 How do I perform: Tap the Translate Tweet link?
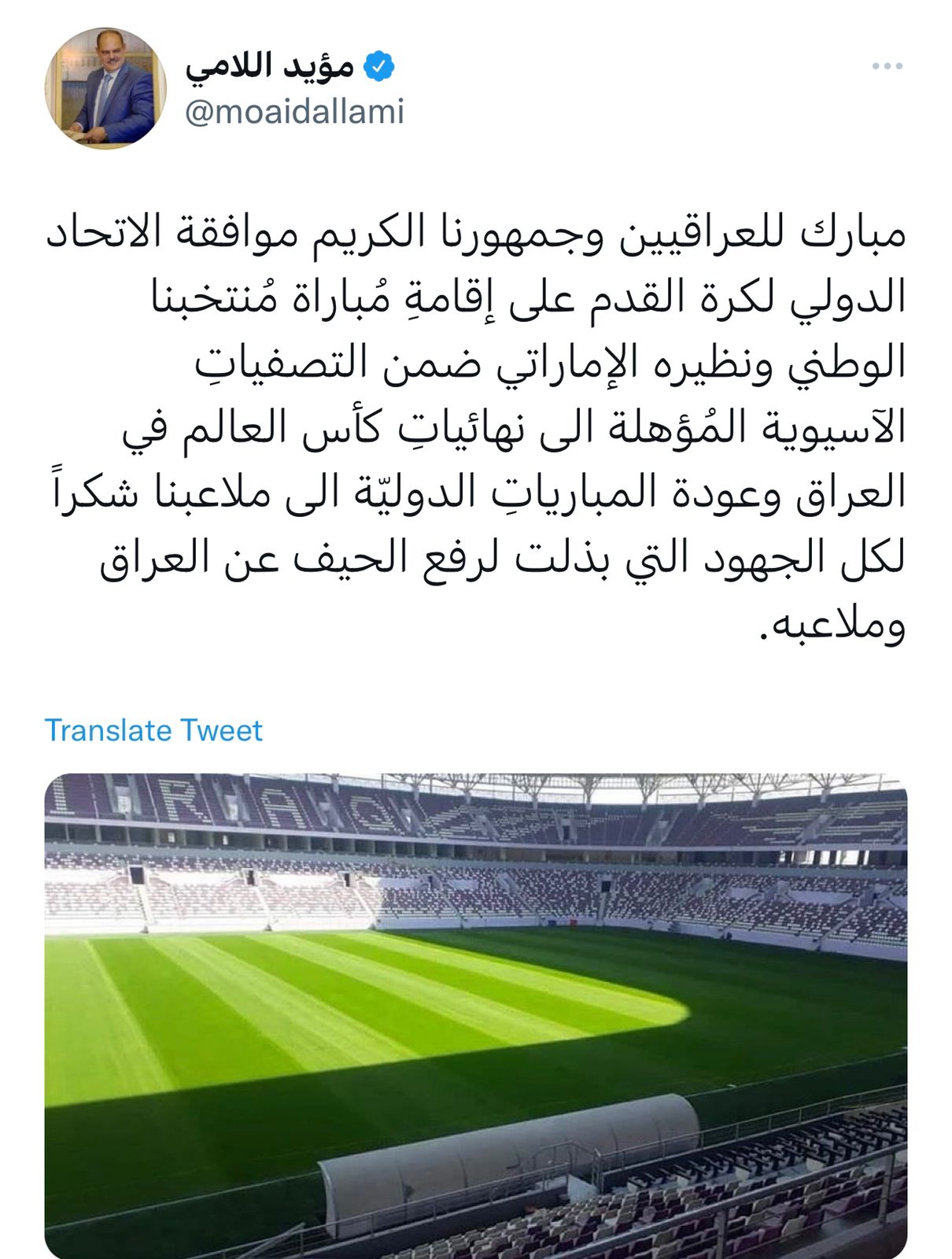tap(153, 730)
